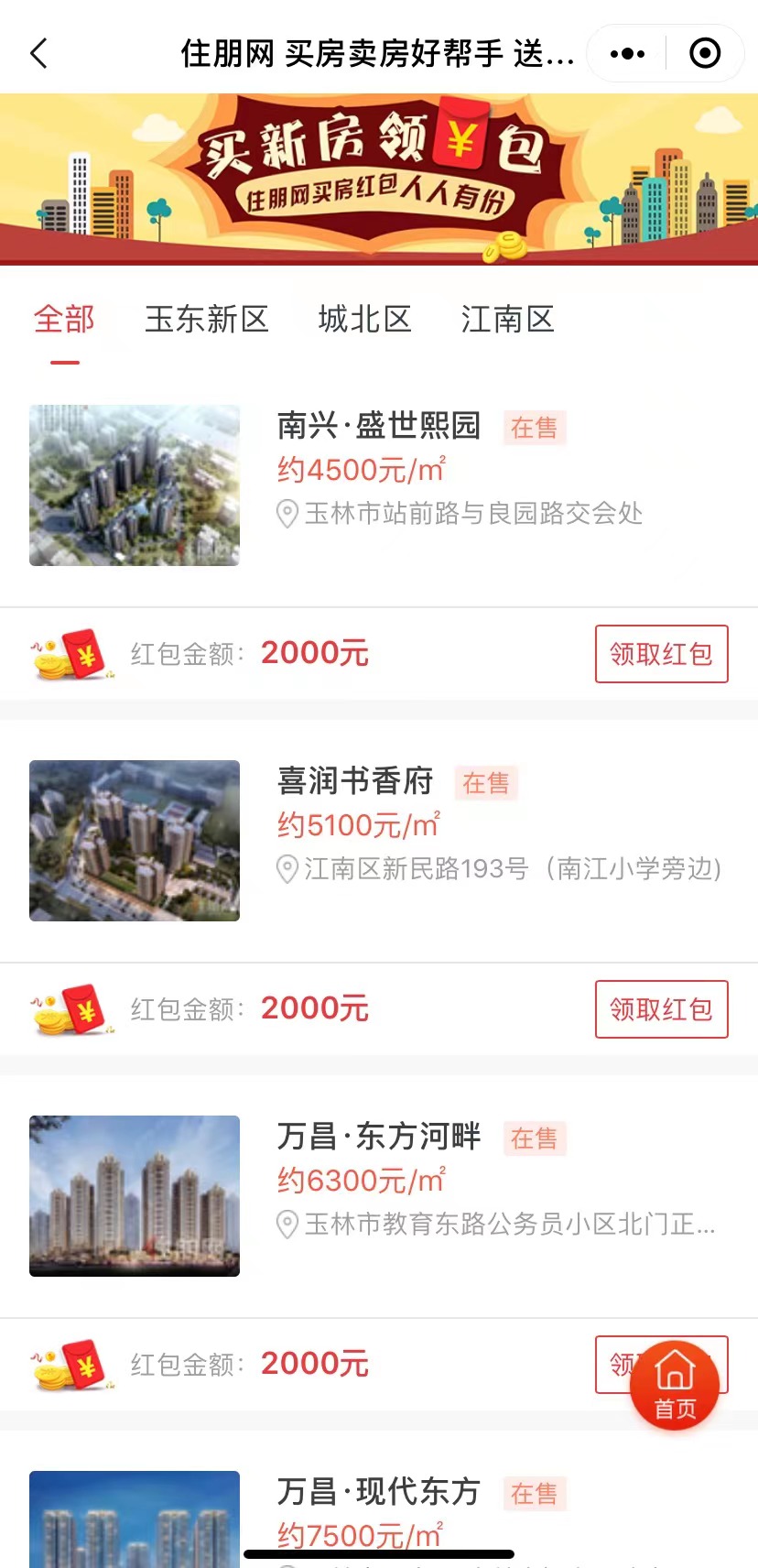
Task: Close the mini program with the circle icon
Action: pos(704,53)
